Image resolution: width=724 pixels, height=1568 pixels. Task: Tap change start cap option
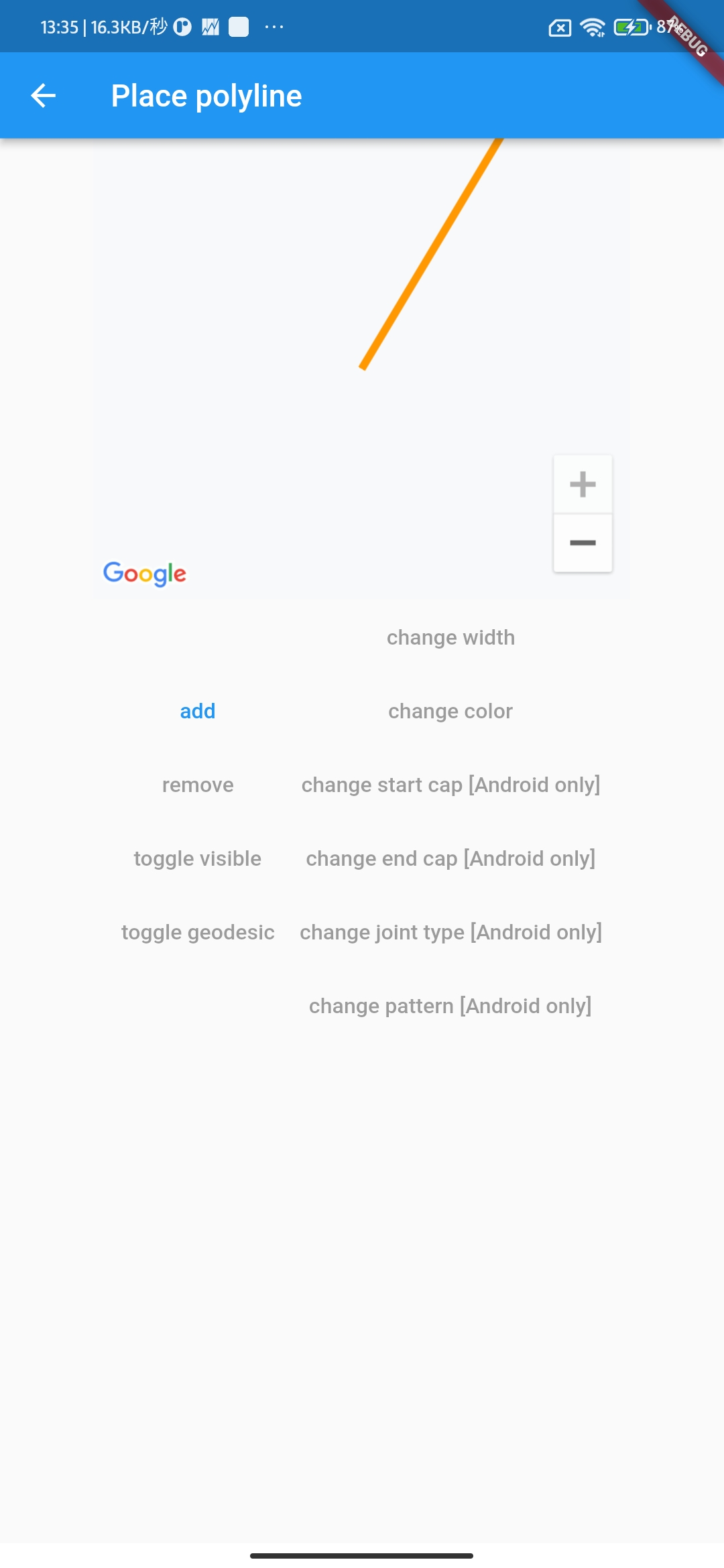coord(450,785)
